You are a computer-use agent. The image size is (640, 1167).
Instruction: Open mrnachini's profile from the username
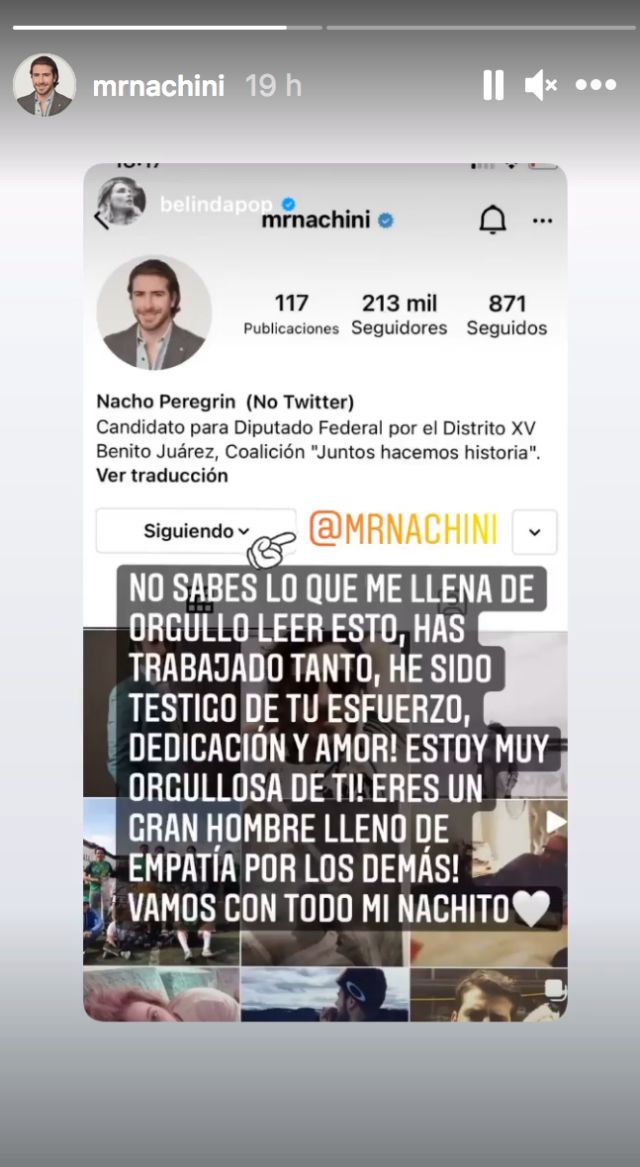click(158, 86)
